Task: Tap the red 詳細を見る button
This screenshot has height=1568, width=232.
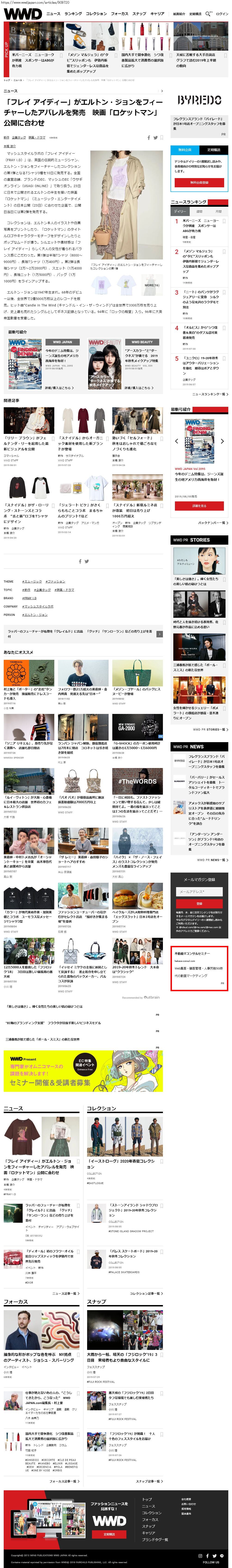Action: tap(199, 506)
